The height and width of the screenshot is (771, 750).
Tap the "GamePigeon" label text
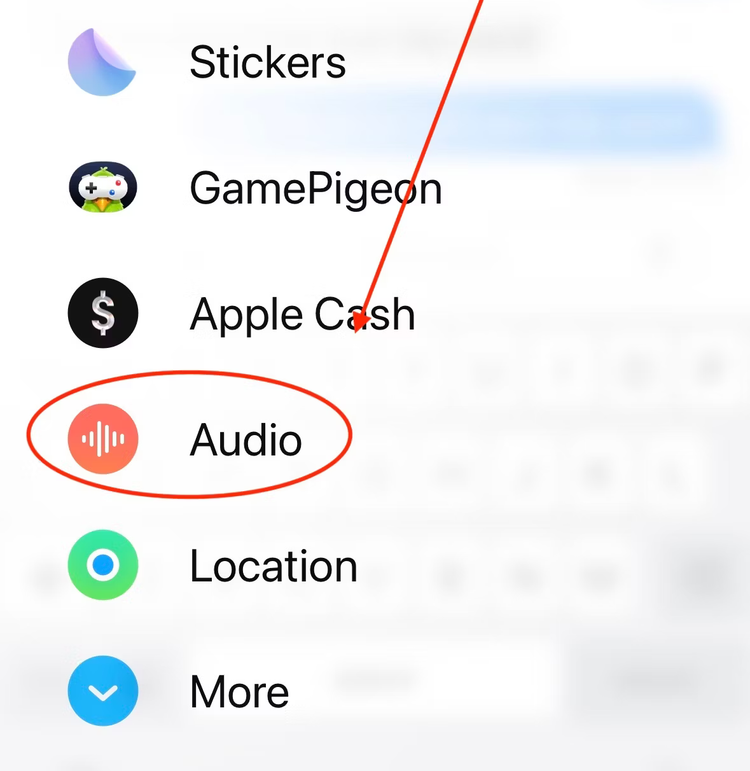315,187
